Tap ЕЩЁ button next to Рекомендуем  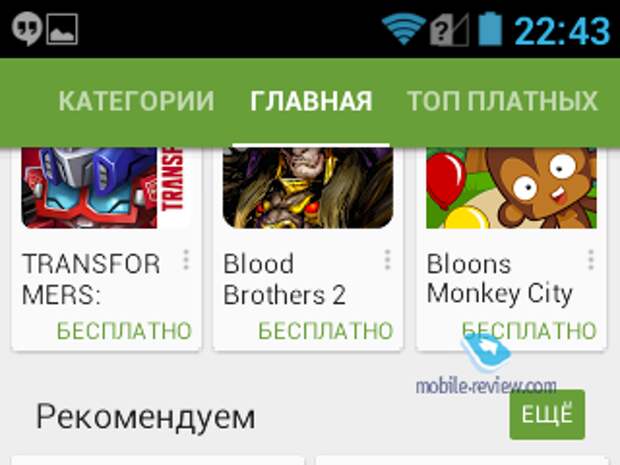point(546,415)
